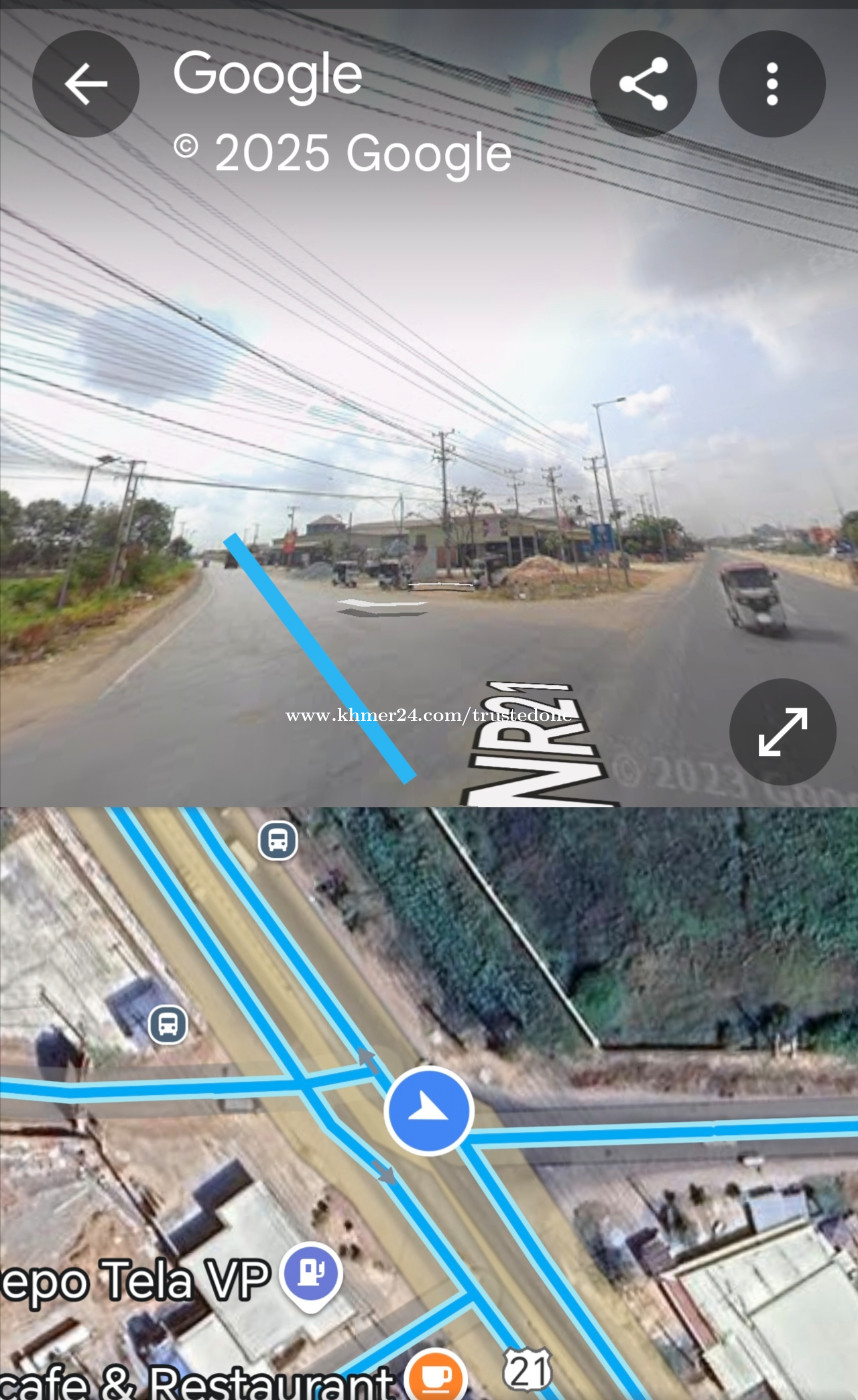Viewport: 858px width, 1400px height.
Task: Select the bus stop marker beside the left building
Action: coord(168,1024)
